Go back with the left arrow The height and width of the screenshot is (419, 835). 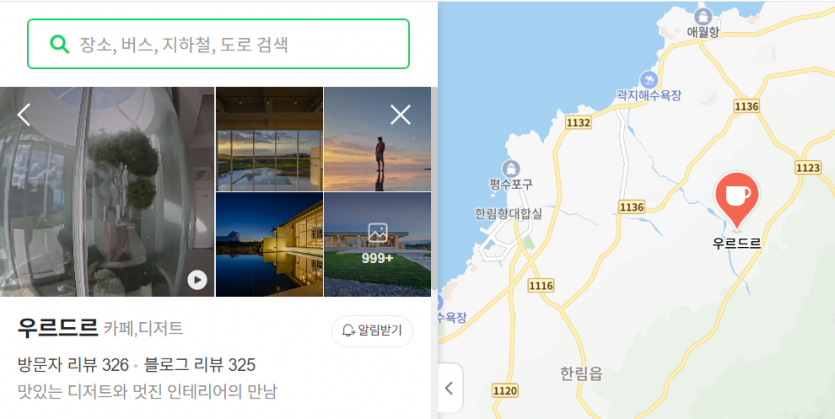(x=25, y=115)
